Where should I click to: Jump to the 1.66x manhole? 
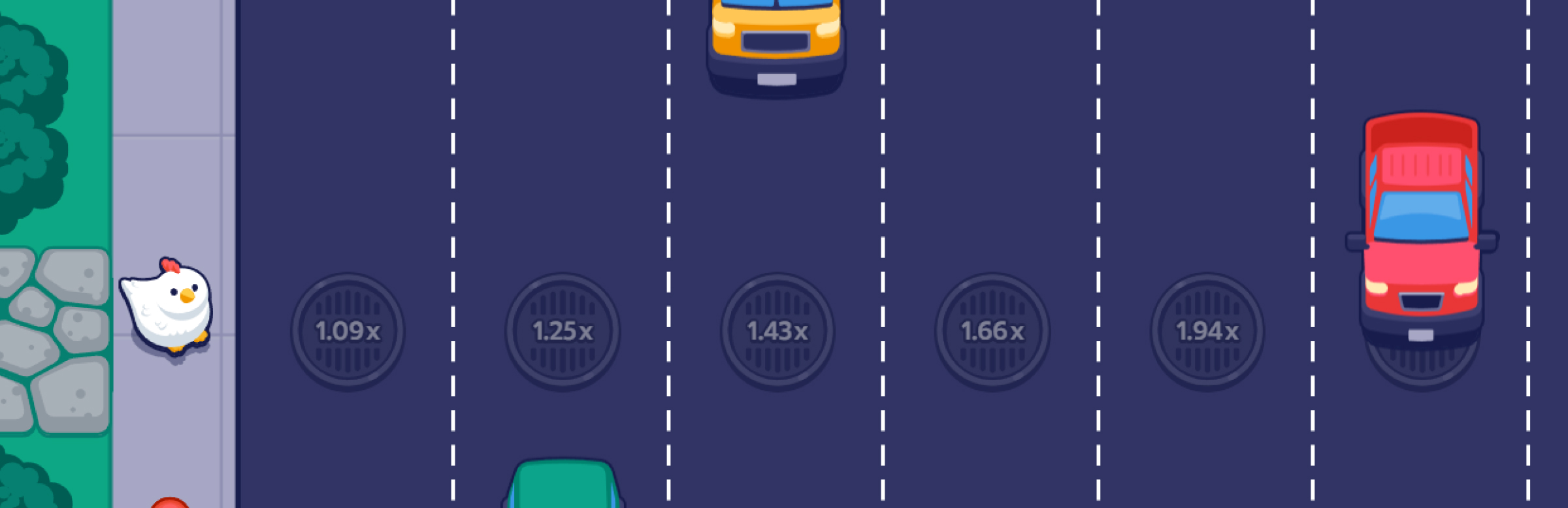[x=992, y=332]
